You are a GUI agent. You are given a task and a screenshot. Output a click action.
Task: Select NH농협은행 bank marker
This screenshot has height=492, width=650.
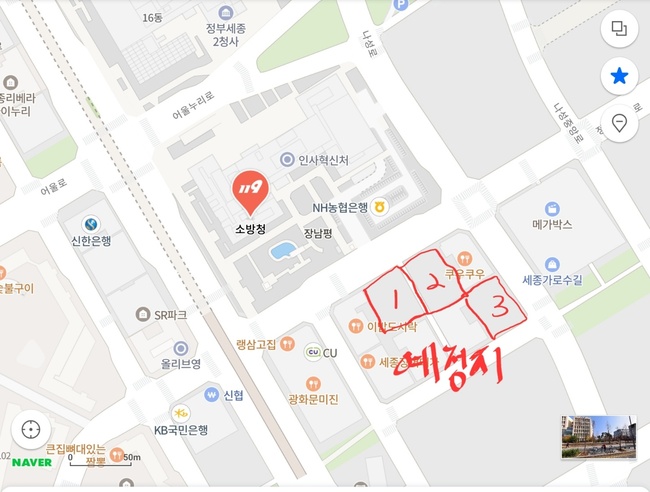[x=380, y=208]
